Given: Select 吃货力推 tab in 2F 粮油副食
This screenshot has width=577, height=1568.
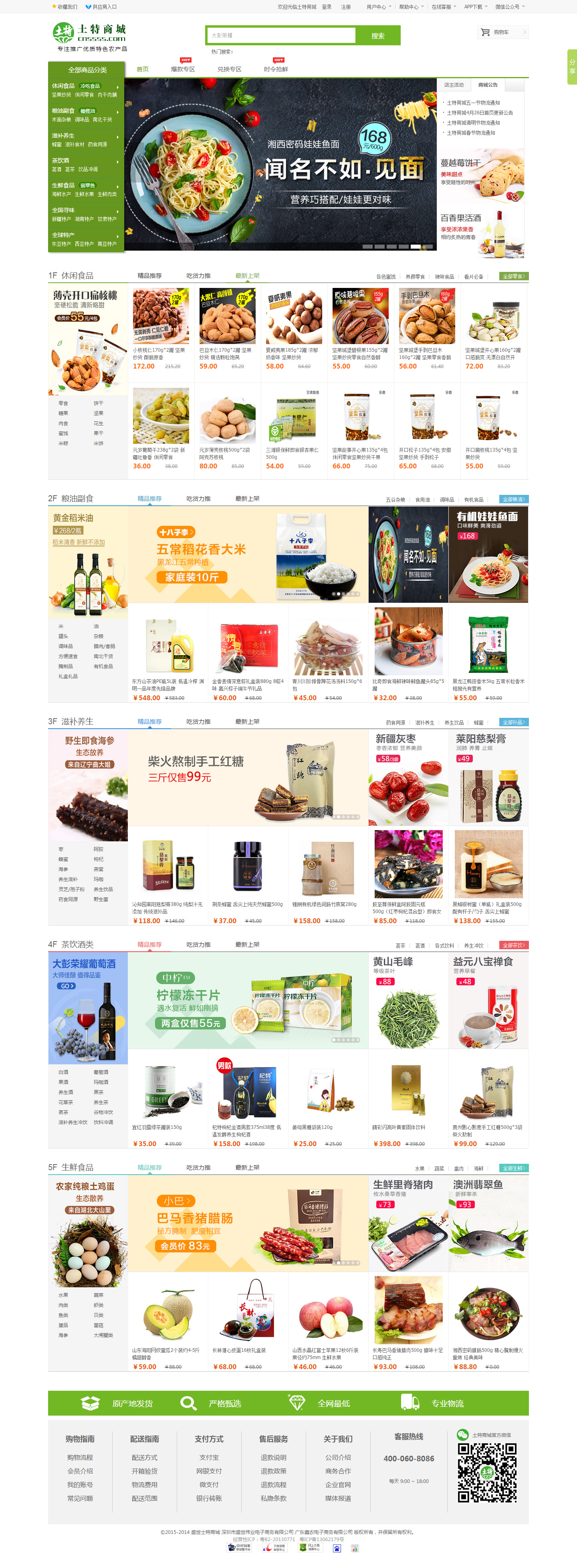Looking at the screenshot, I should click(198, 499).
